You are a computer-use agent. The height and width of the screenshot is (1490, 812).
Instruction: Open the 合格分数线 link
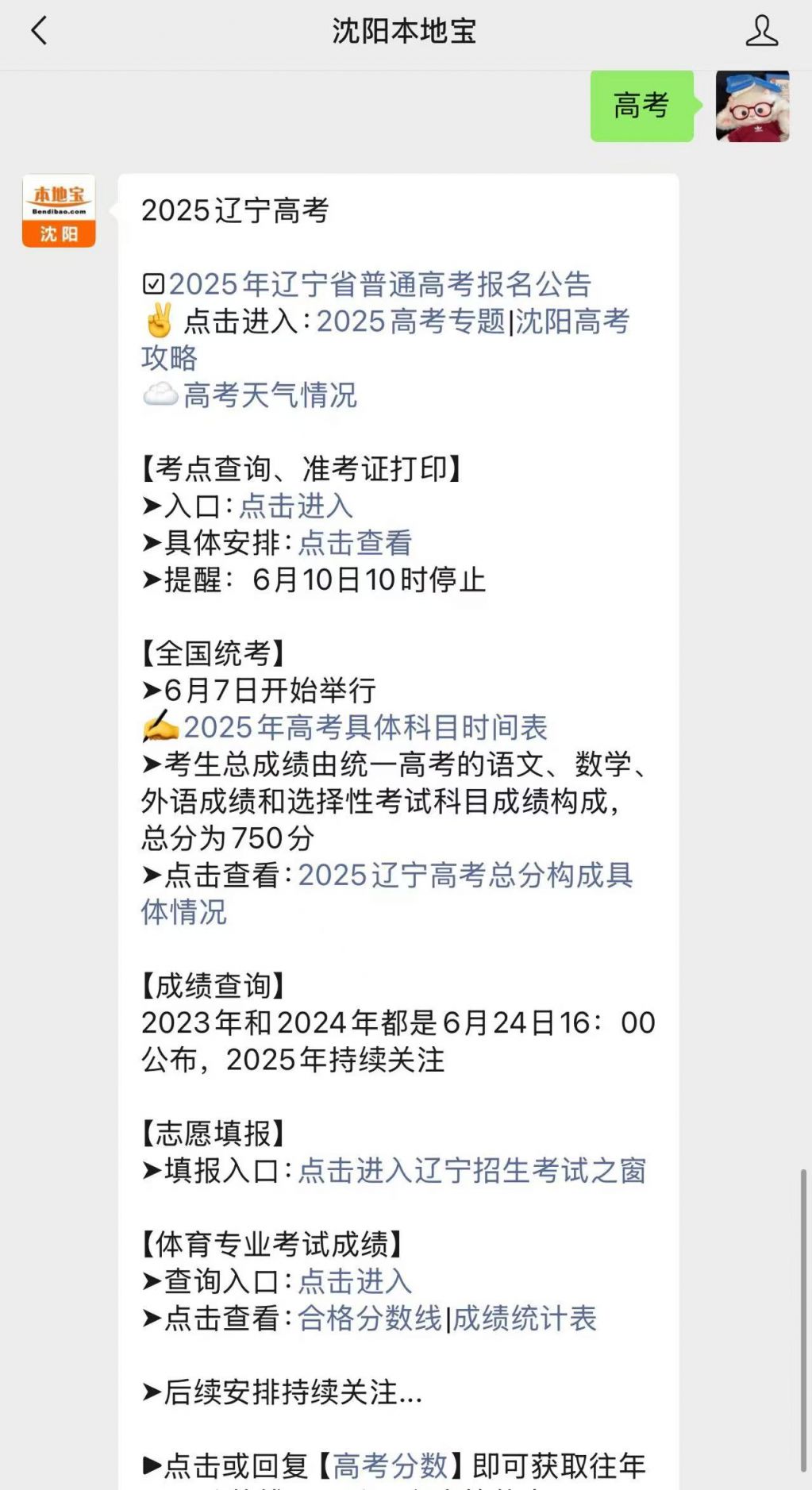point(369,1319)
